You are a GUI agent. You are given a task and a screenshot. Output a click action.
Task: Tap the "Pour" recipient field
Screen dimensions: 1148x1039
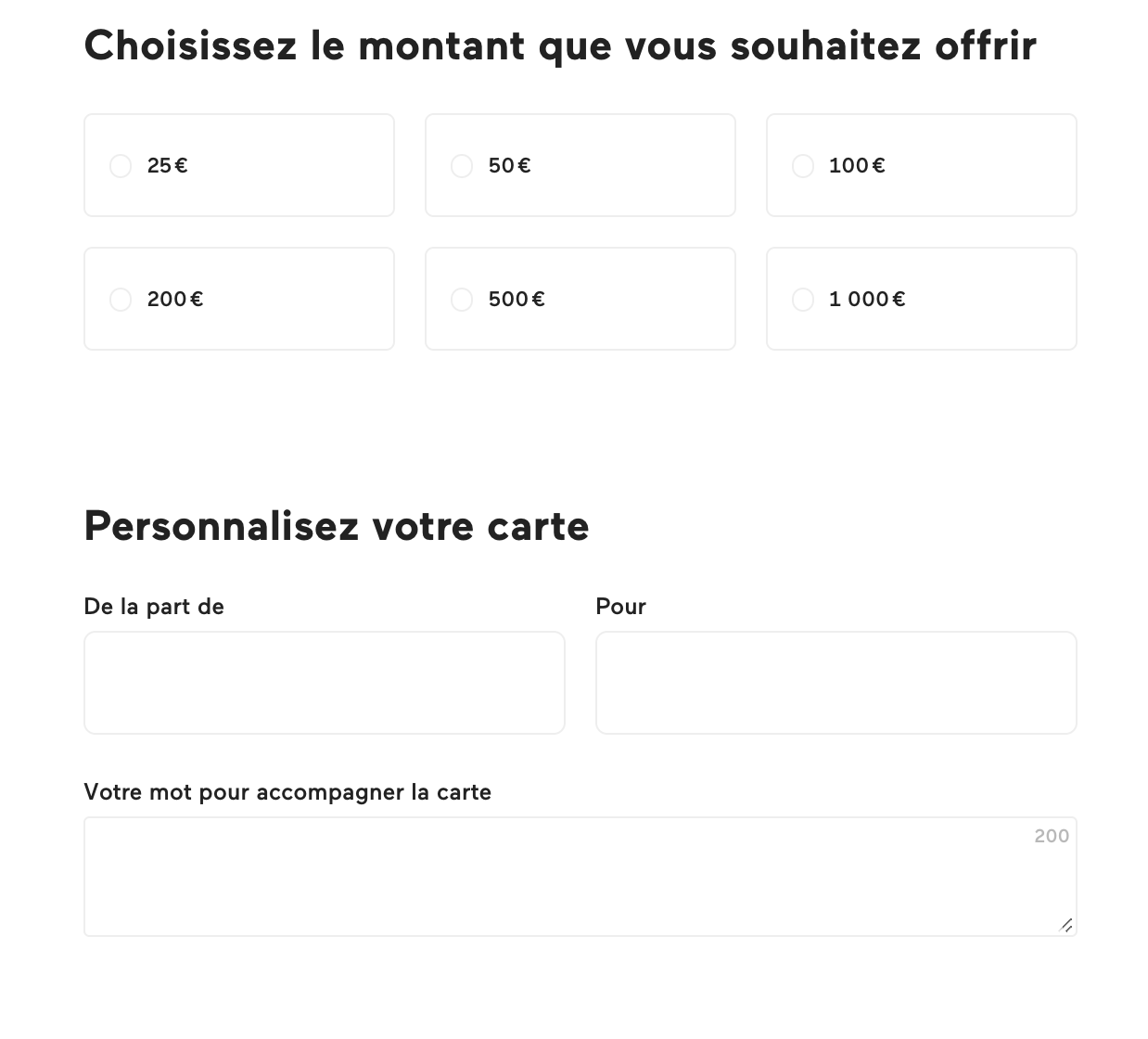[x=835, y=683]
